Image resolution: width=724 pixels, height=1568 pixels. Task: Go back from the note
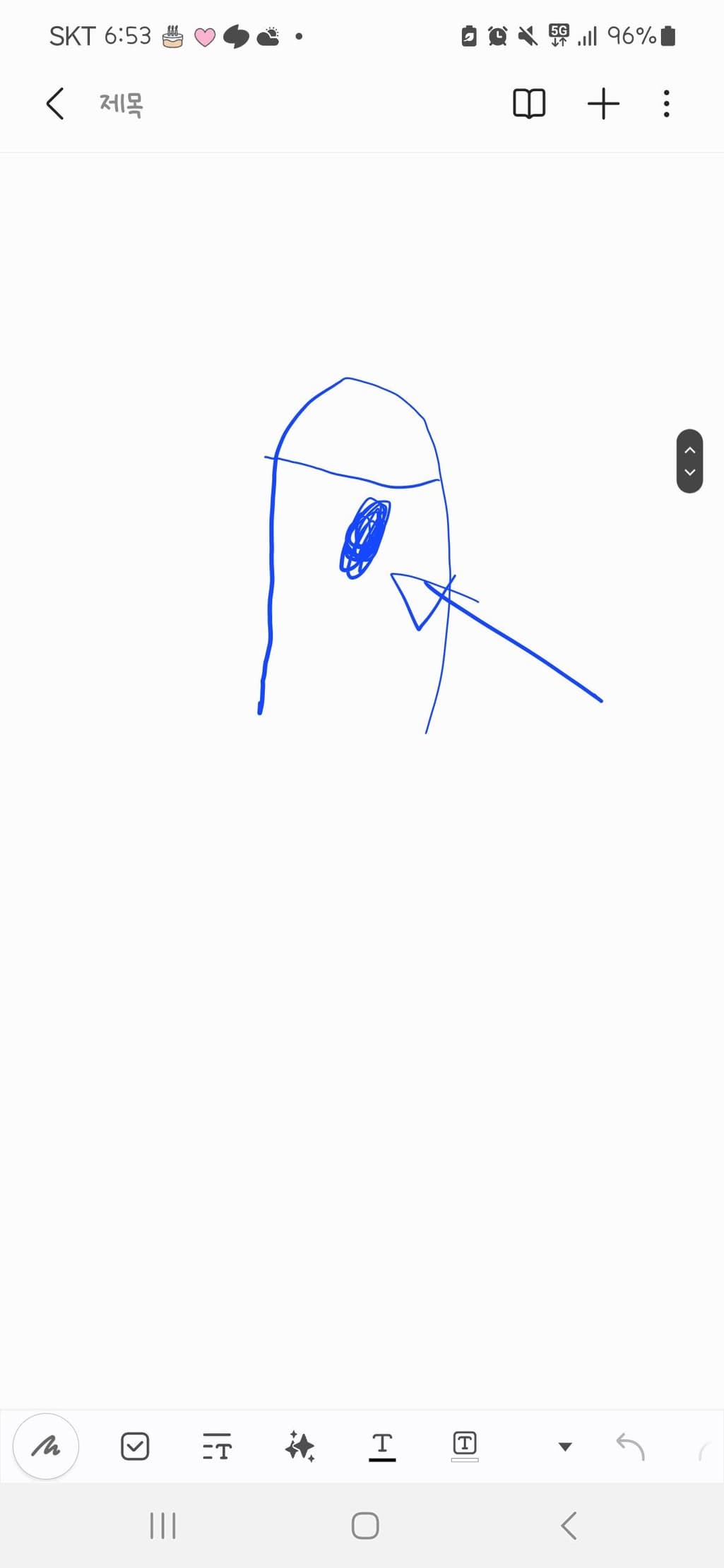(55, 104)
